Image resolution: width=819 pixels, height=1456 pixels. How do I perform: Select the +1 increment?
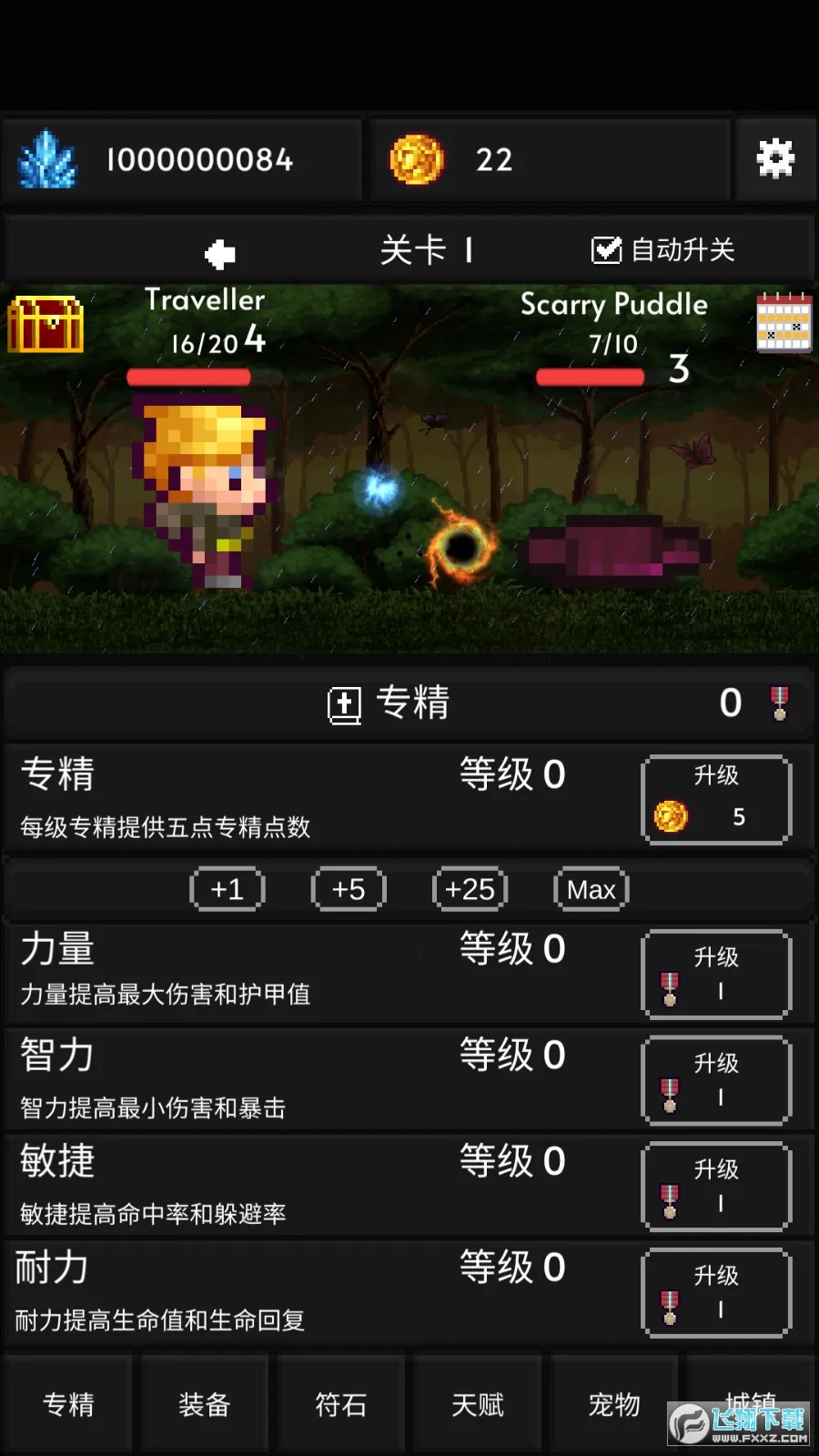pyautogui.click(x=227, y=889)
